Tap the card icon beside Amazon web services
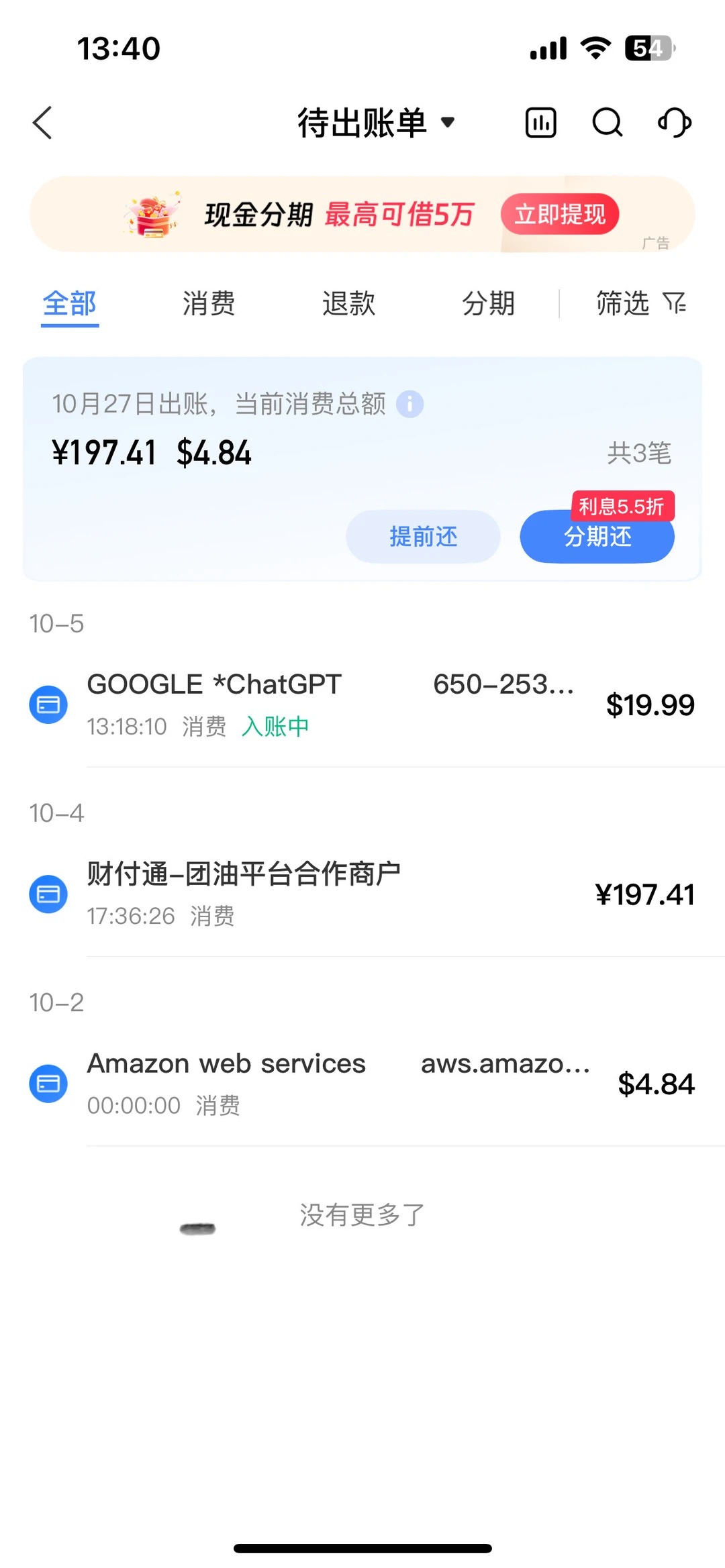The height and width of the screenshot is (1568, 725). pos(48,1082)
